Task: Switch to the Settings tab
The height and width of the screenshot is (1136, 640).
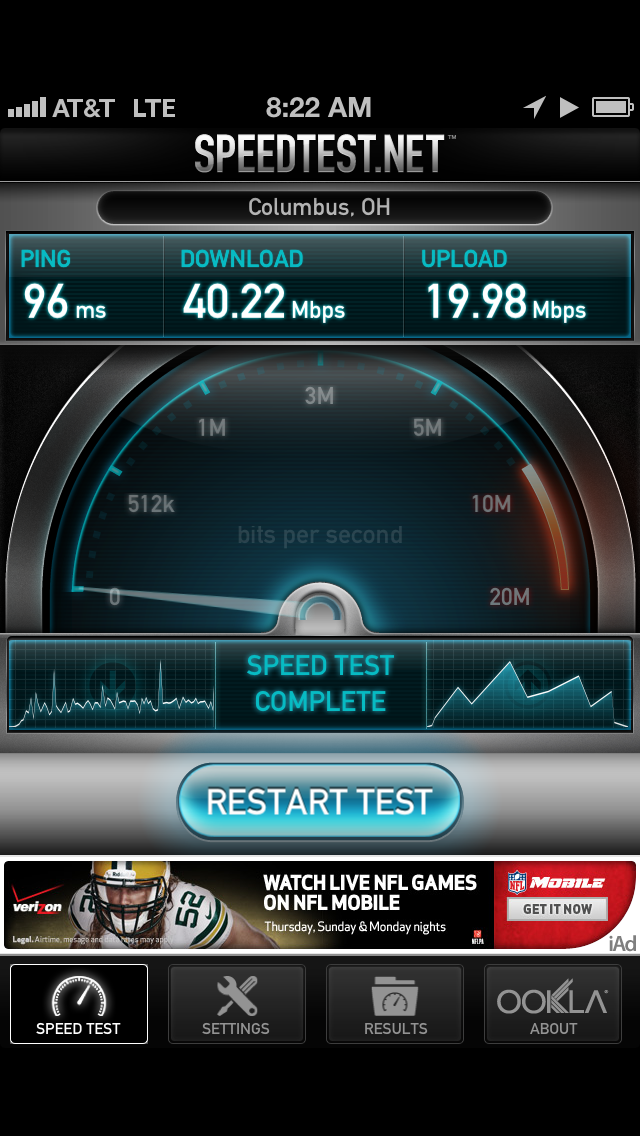Action: click(236, 1003)
